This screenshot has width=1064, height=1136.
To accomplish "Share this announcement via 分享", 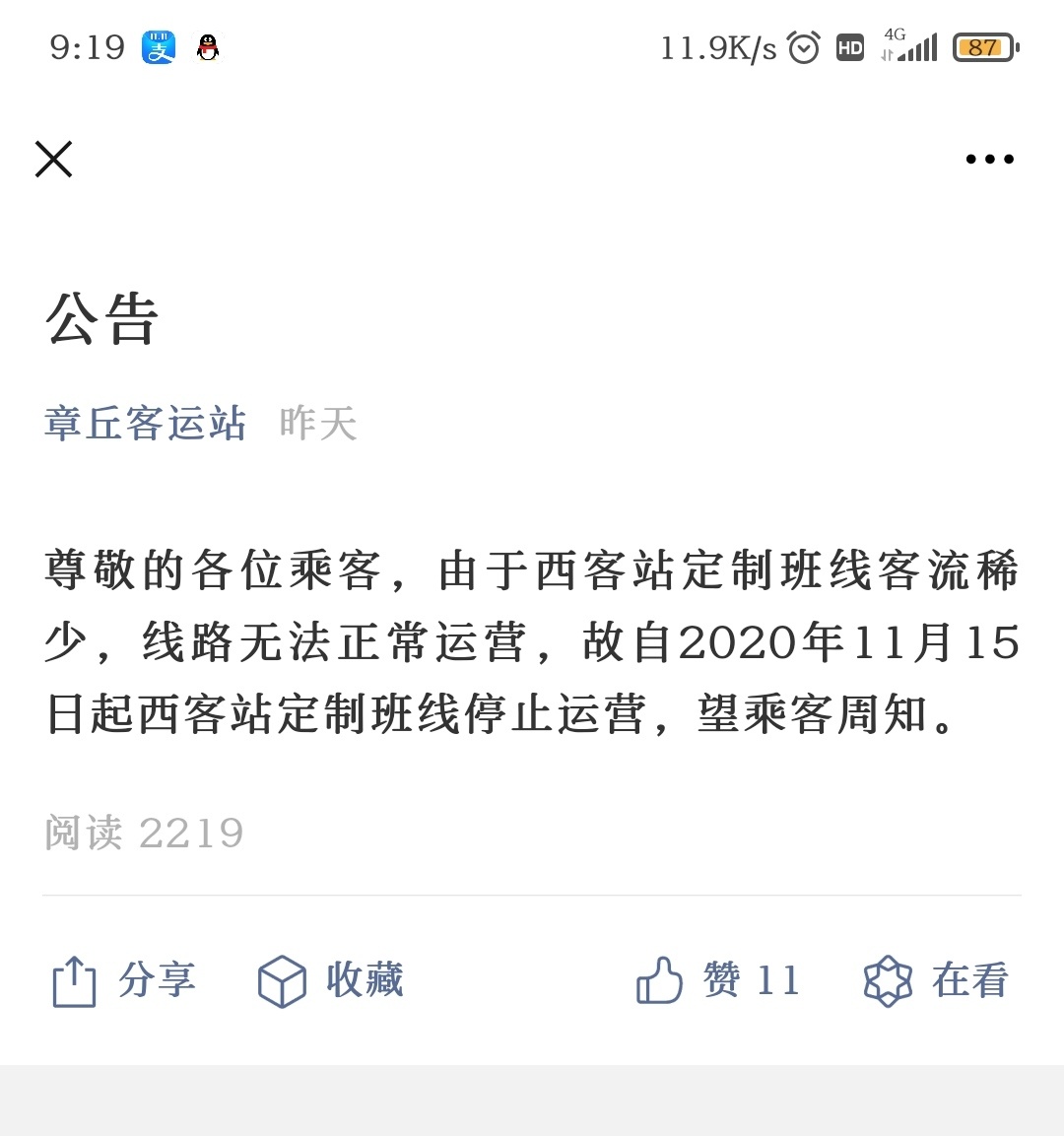I will coord(124,981).
